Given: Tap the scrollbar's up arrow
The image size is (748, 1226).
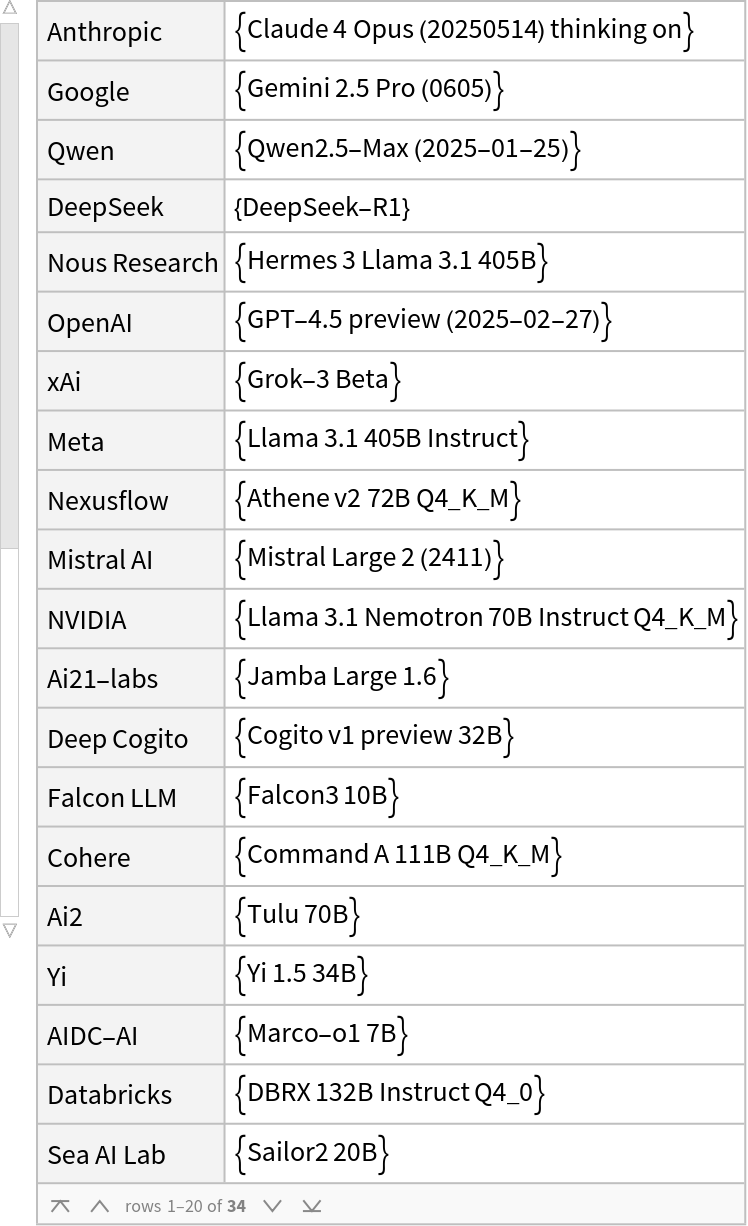Looking at the screenshot, I should coord(10,9).
